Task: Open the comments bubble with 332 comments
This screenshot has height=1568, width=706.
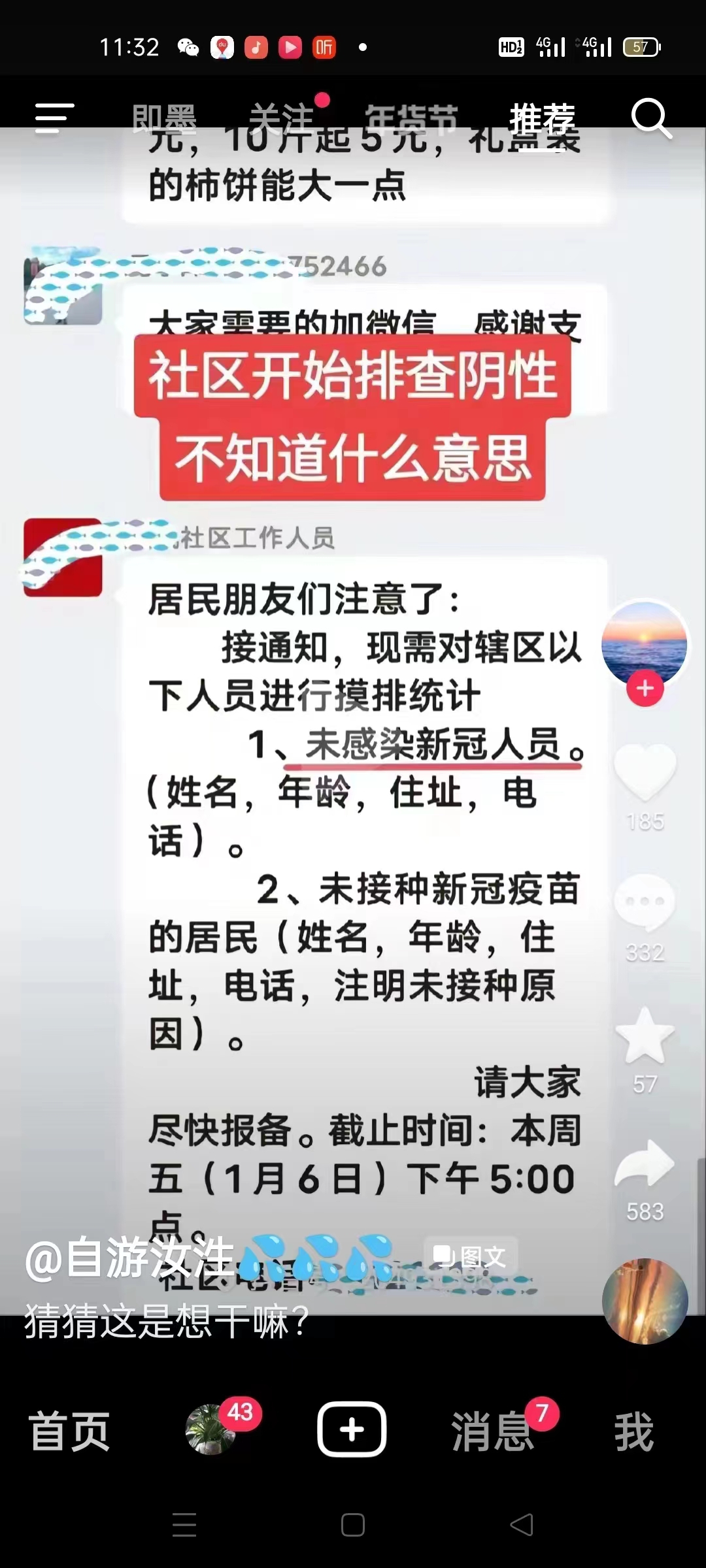Action: 645,903
